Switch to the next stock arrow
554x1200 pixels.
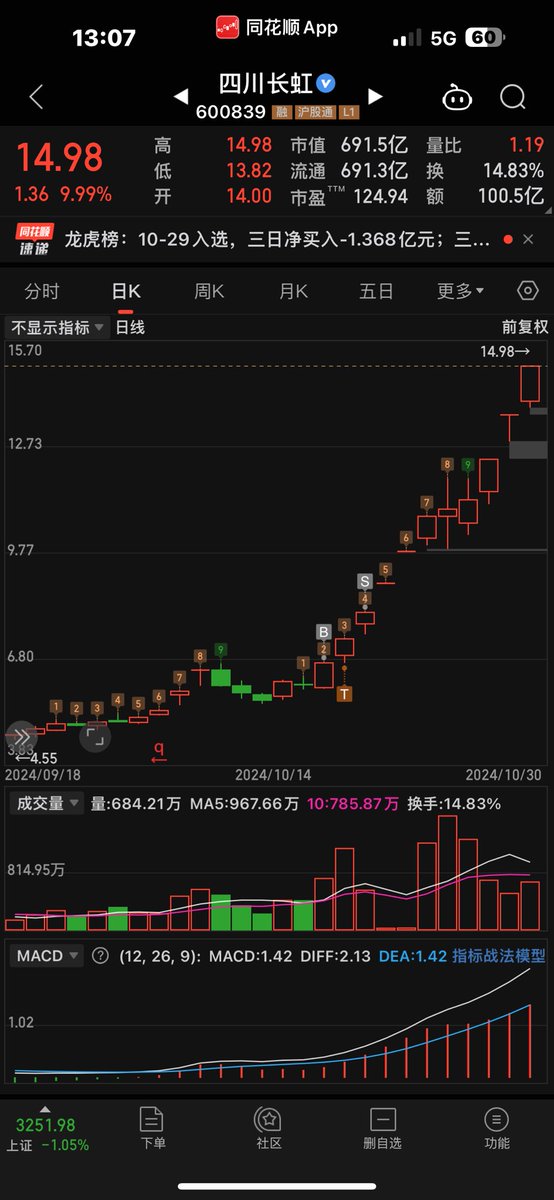pyautogui.click(x=375, y=97)
